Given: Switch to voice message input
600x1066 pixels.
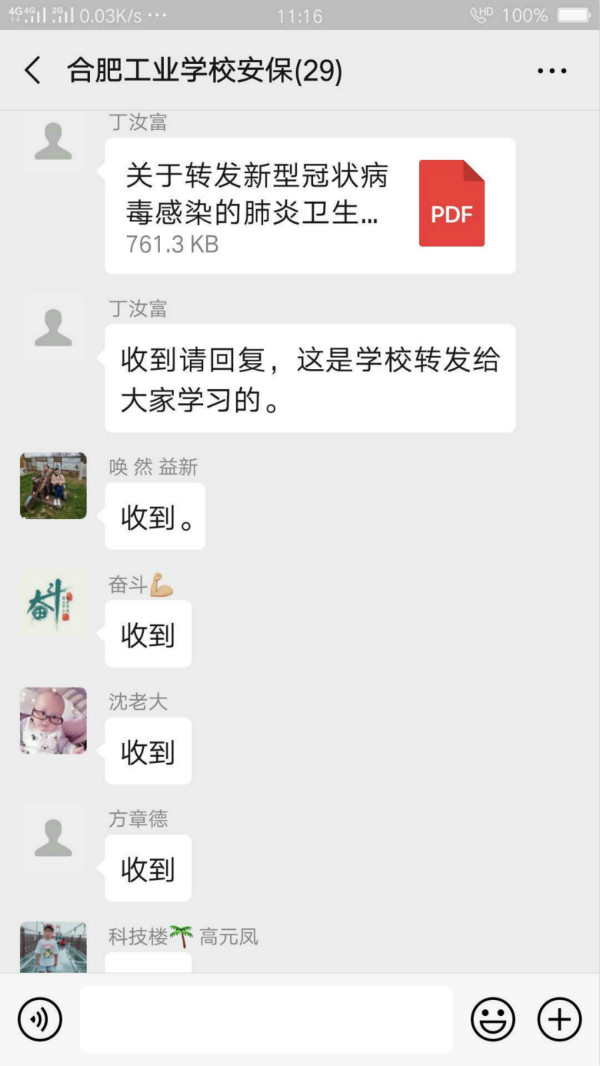Looking at the screenshot, I should click(x=40, y=1020).
